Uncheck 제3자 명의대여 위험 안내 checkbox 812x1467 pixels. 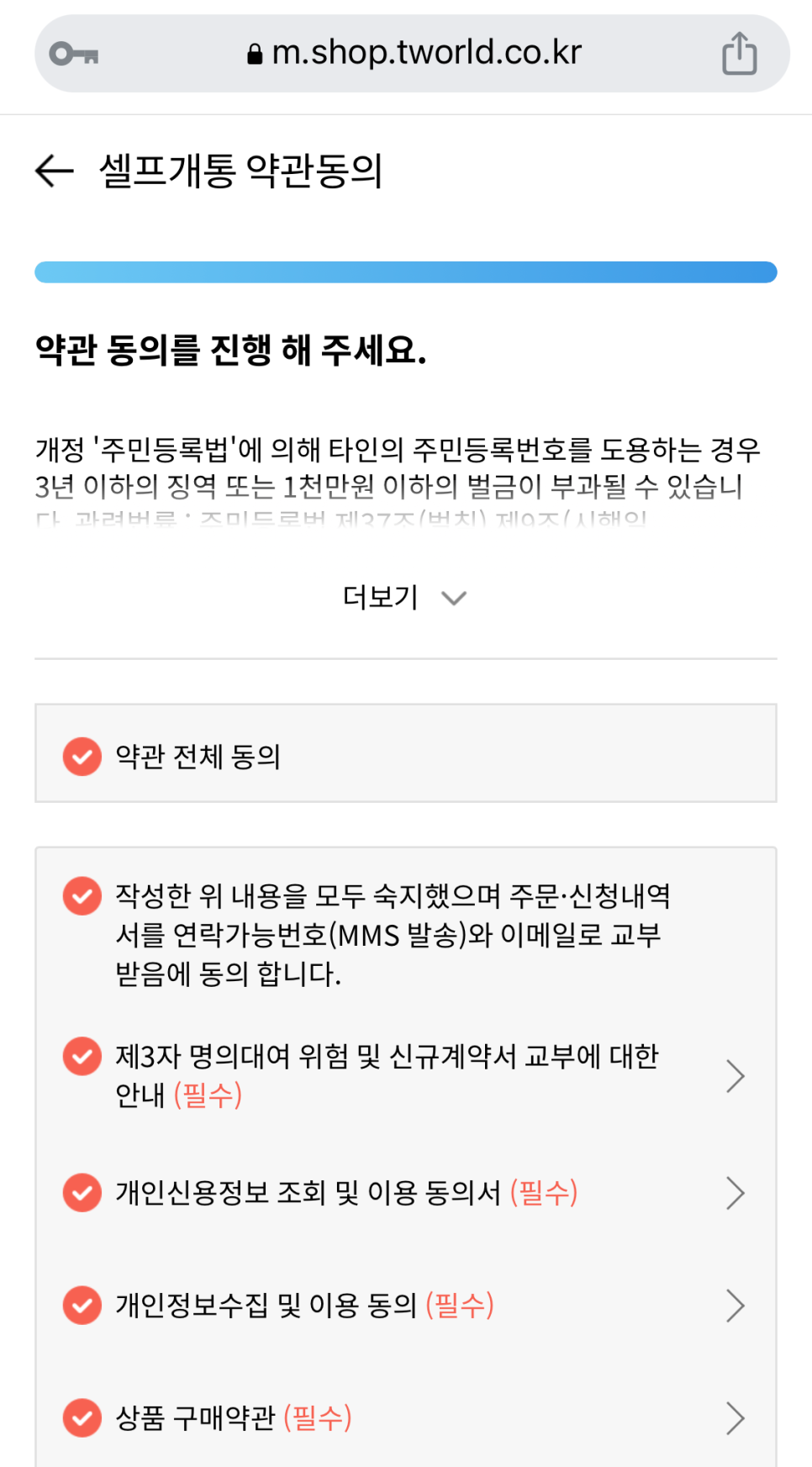tap(82, 1056)
